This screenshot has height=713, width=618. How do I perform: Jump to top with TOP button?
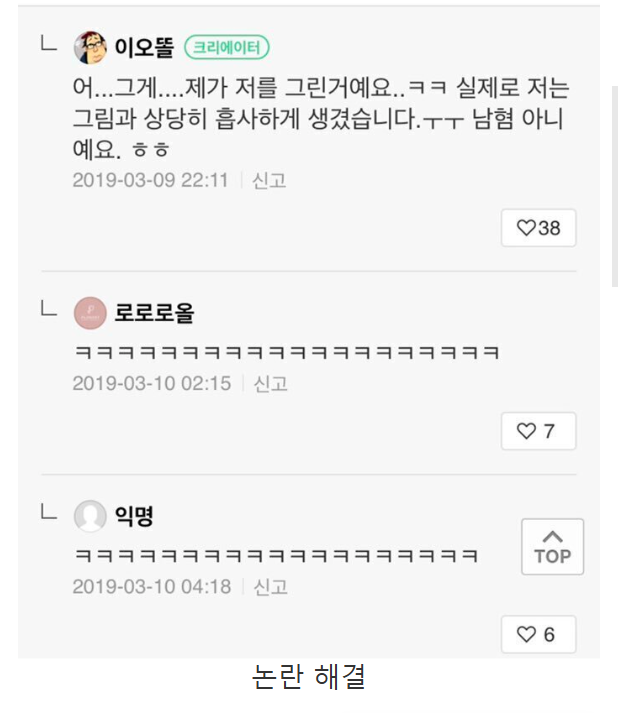pos(552,547)
